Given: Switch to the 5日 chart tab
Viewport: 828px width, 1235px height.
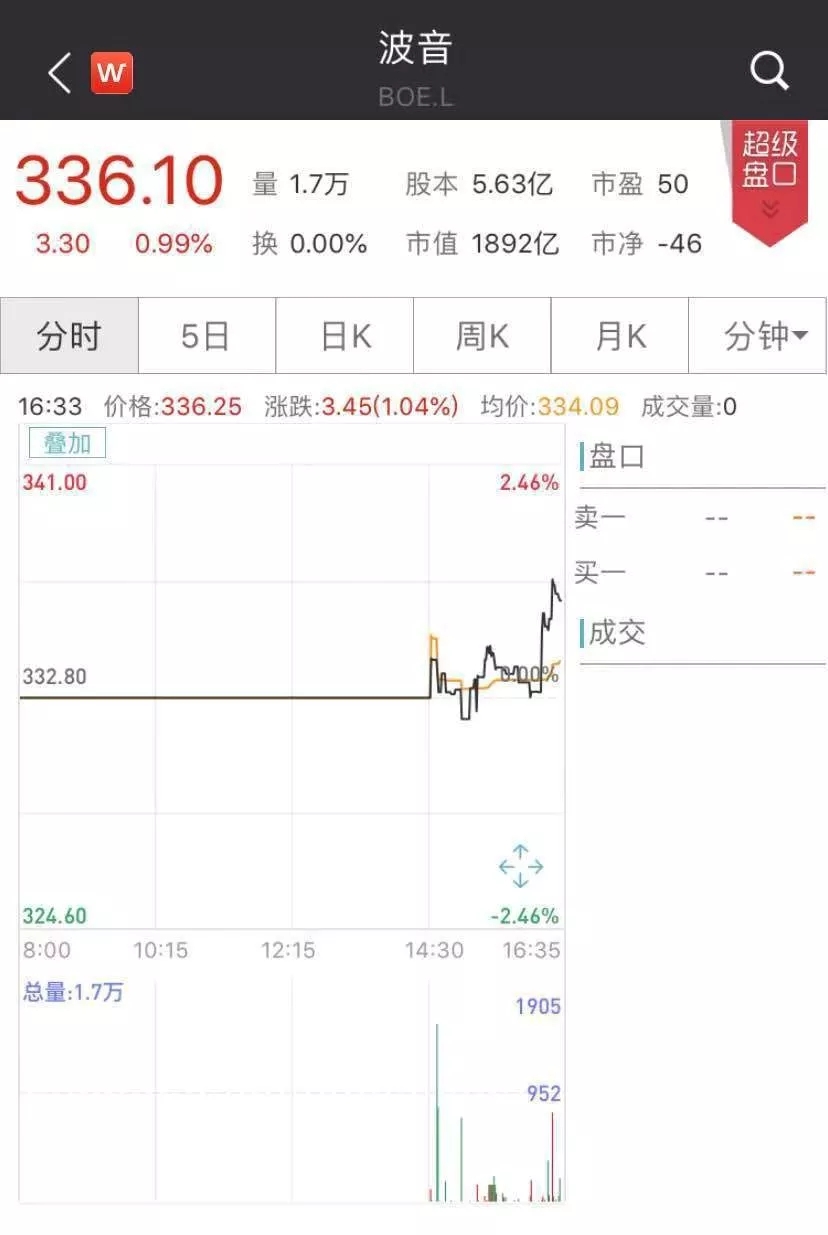Looking at the screenshot, I should coord(206,336).
